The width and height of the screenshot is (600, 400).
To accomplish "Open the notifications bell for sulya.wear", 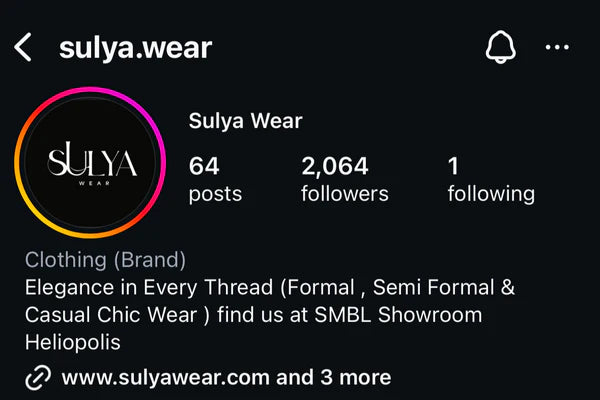I will point(500,47).
